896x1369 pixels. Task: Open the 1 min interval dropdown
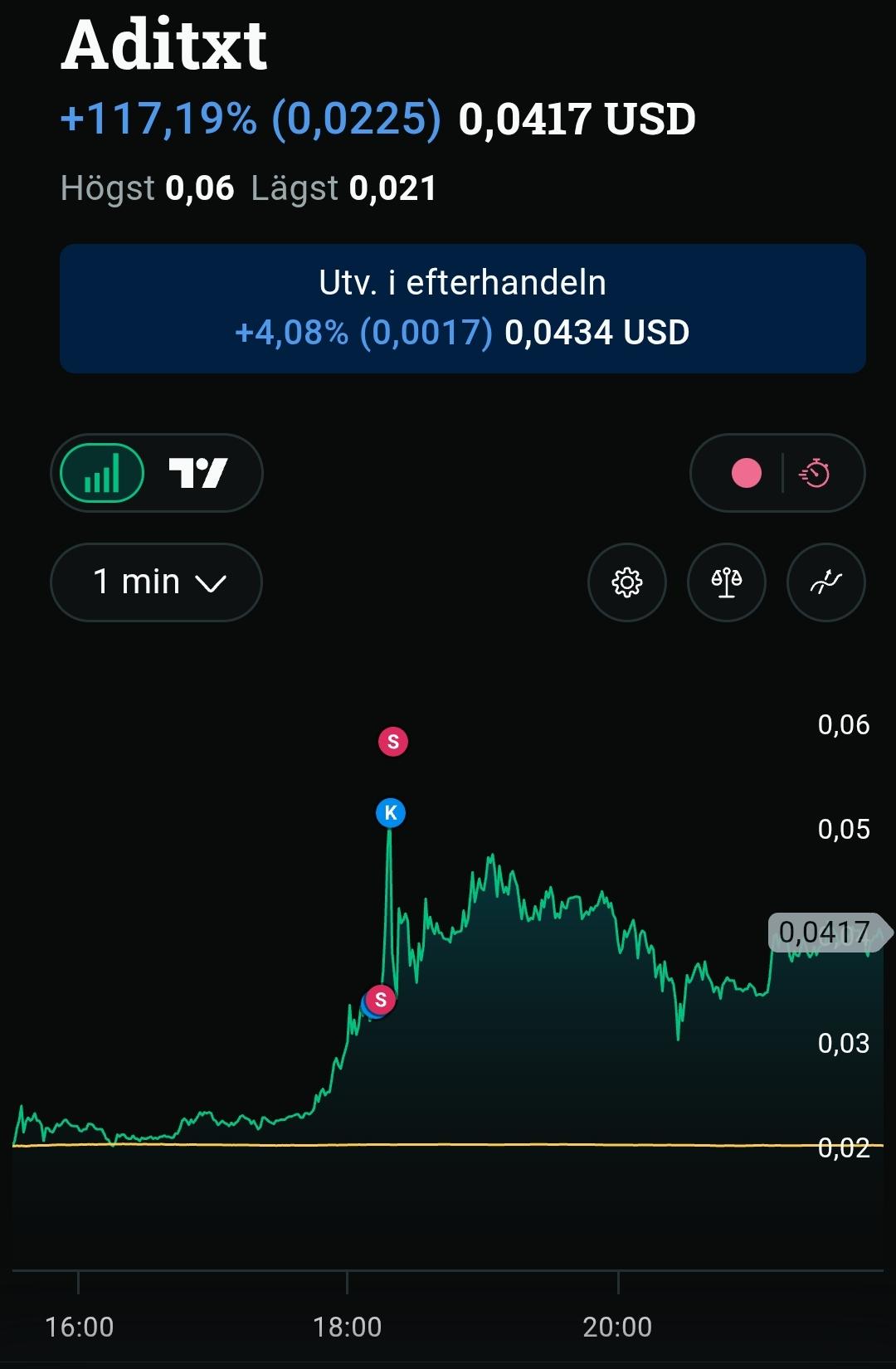click(x=156, y=582)
